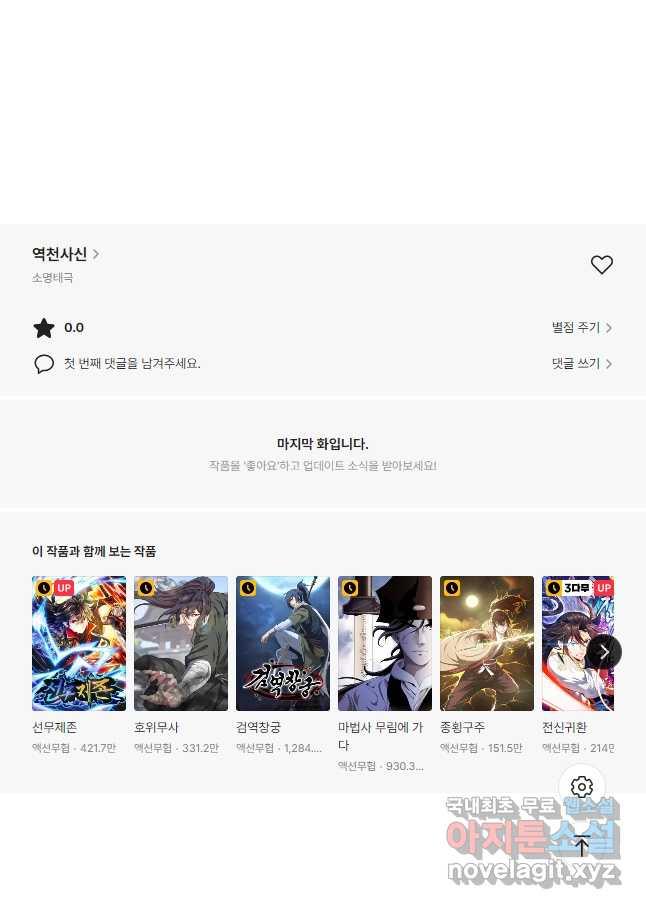Screen dimensions: 646x909
Task: Open the viewer settings gear
Action: pyautogui.click(x=582, y=787)
